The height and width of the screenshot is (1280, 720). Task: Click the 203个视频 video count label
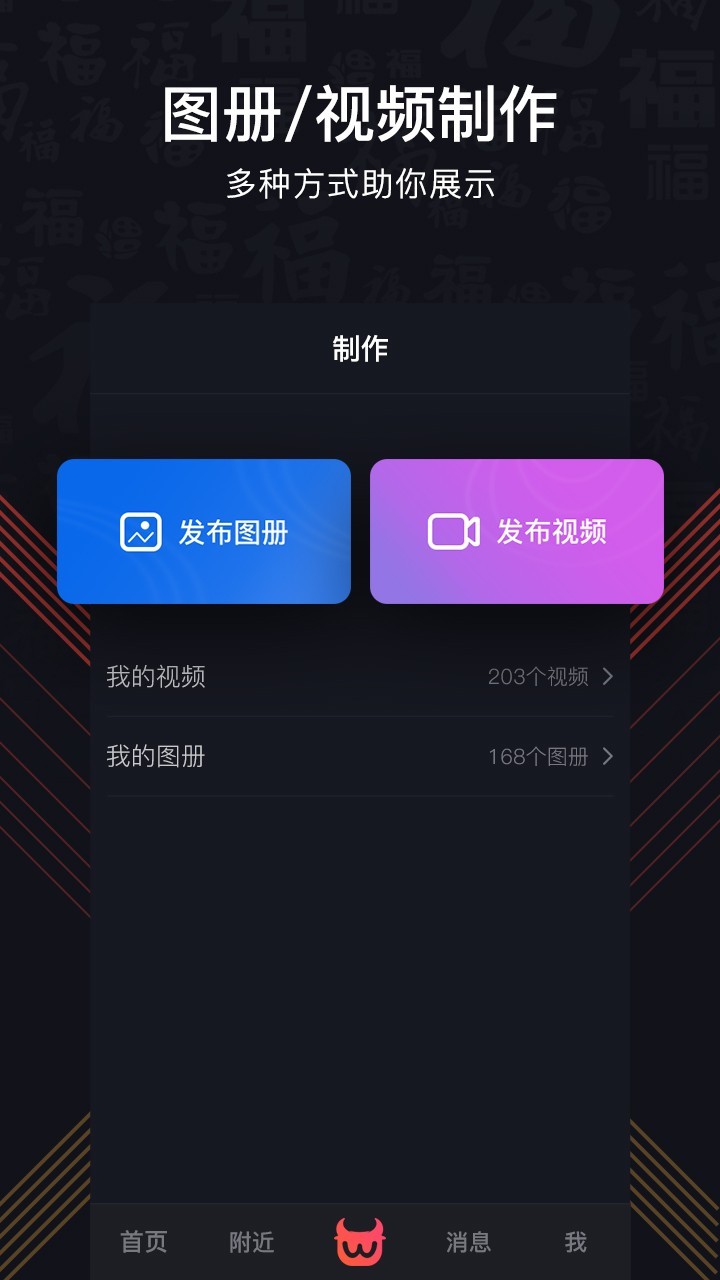coord(541,677)
